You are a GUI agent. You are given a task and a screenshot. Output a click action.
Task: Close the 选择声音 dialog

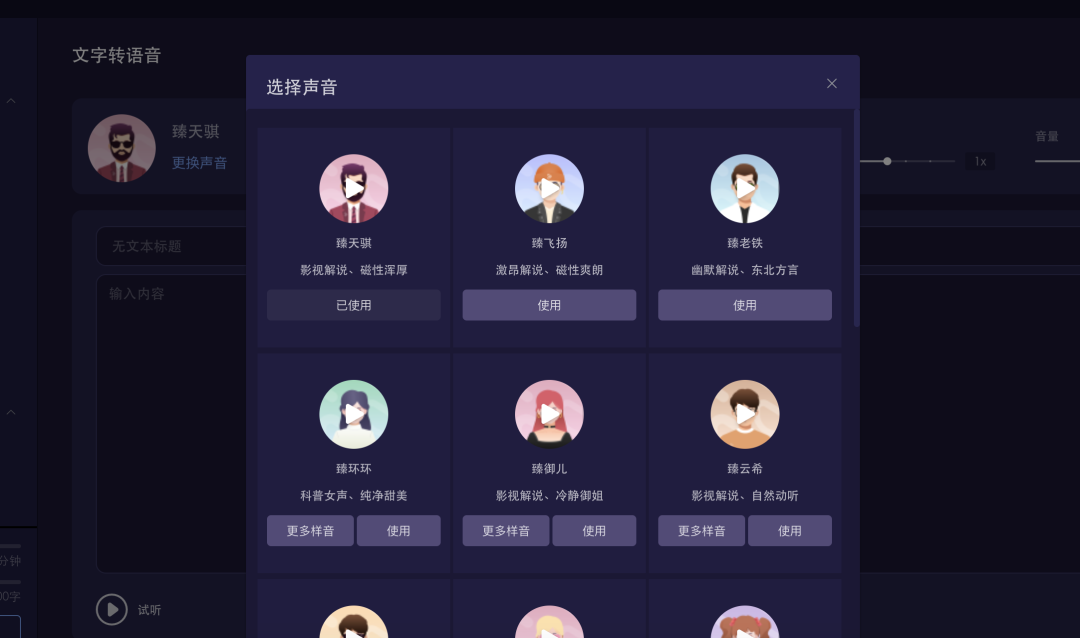pos(831,83)
